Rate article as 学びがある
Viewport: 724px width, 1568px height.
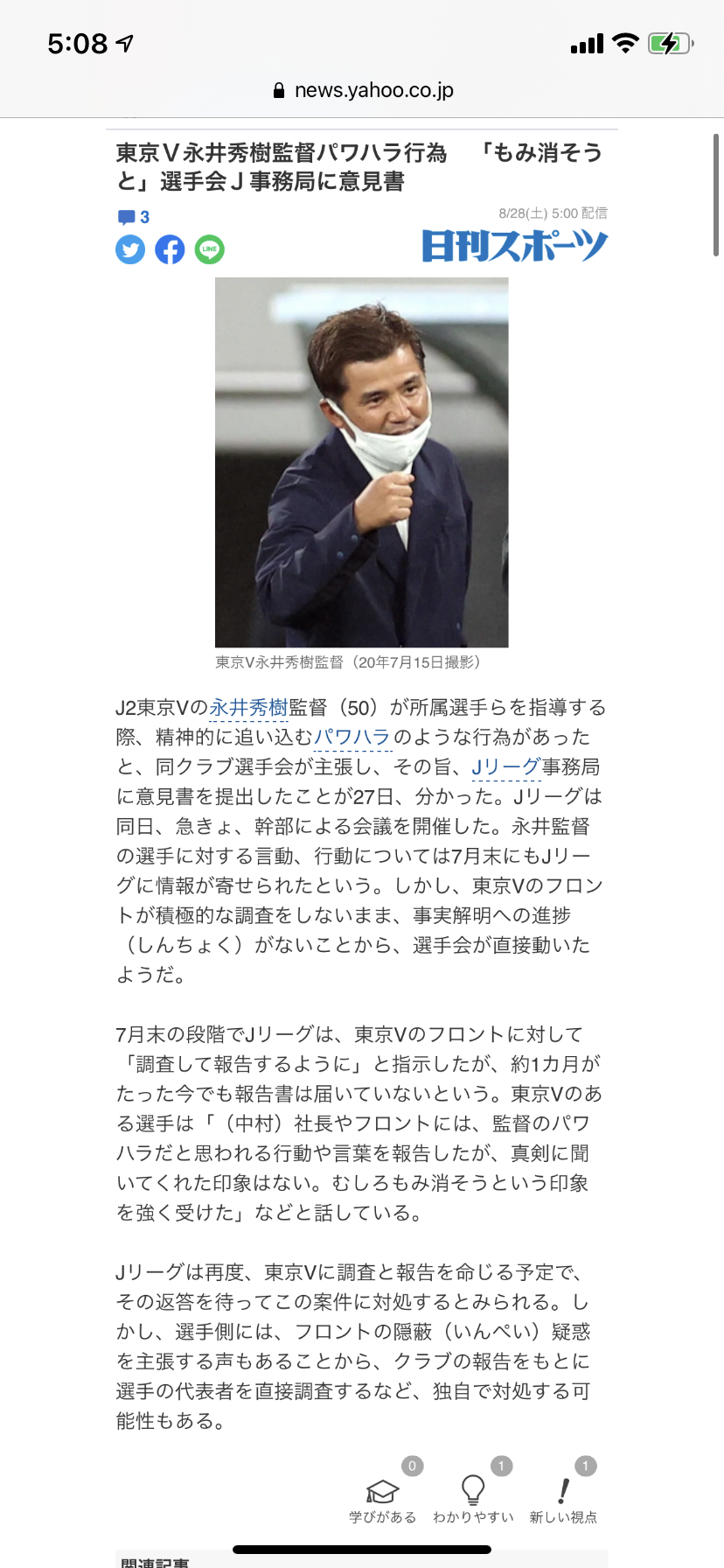(382, 1498)
